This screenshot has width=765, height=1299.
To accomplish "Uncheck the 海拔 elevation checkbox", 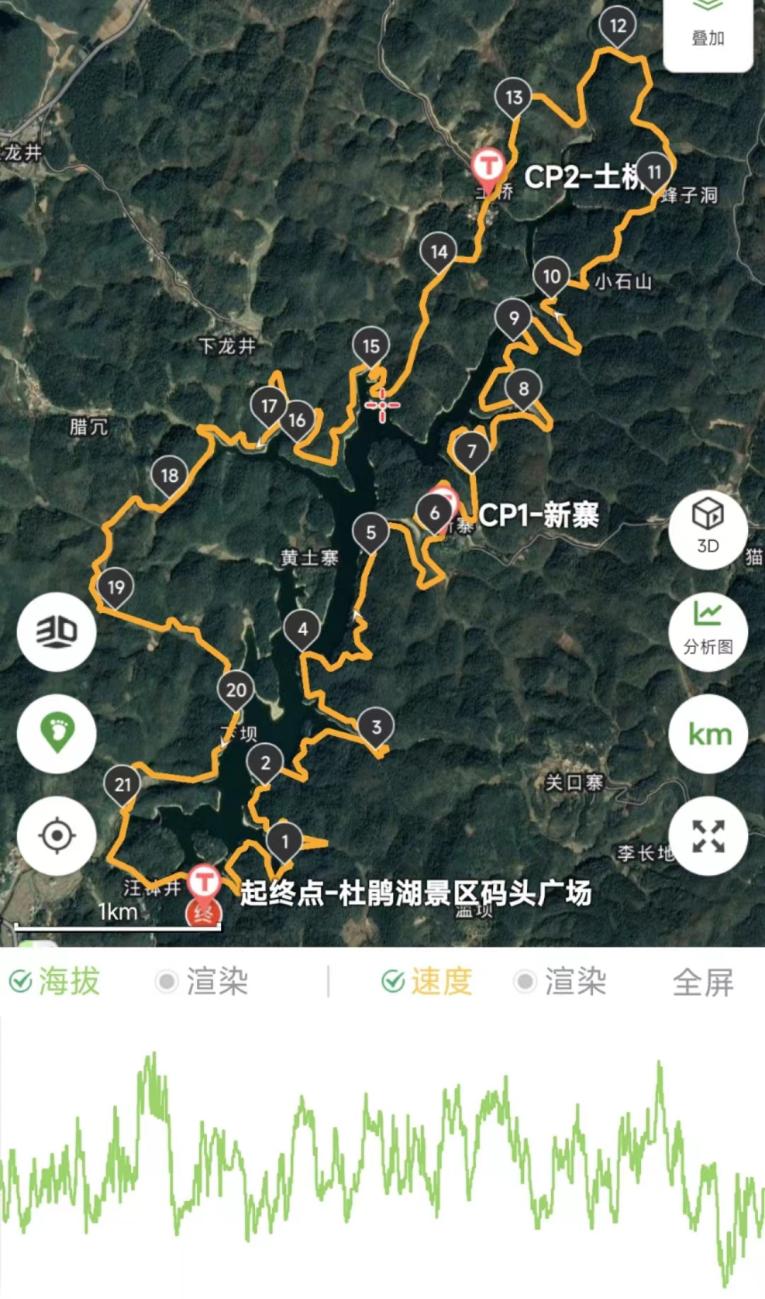I will 21,982.
